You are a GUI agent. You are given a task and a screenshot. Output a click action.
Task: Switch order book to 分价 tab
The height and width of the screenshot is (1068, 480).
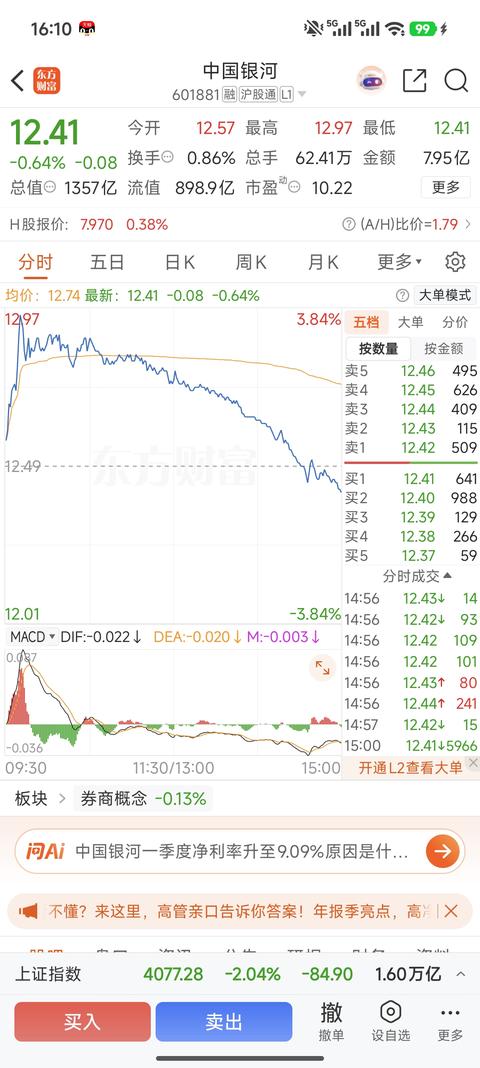455,322
